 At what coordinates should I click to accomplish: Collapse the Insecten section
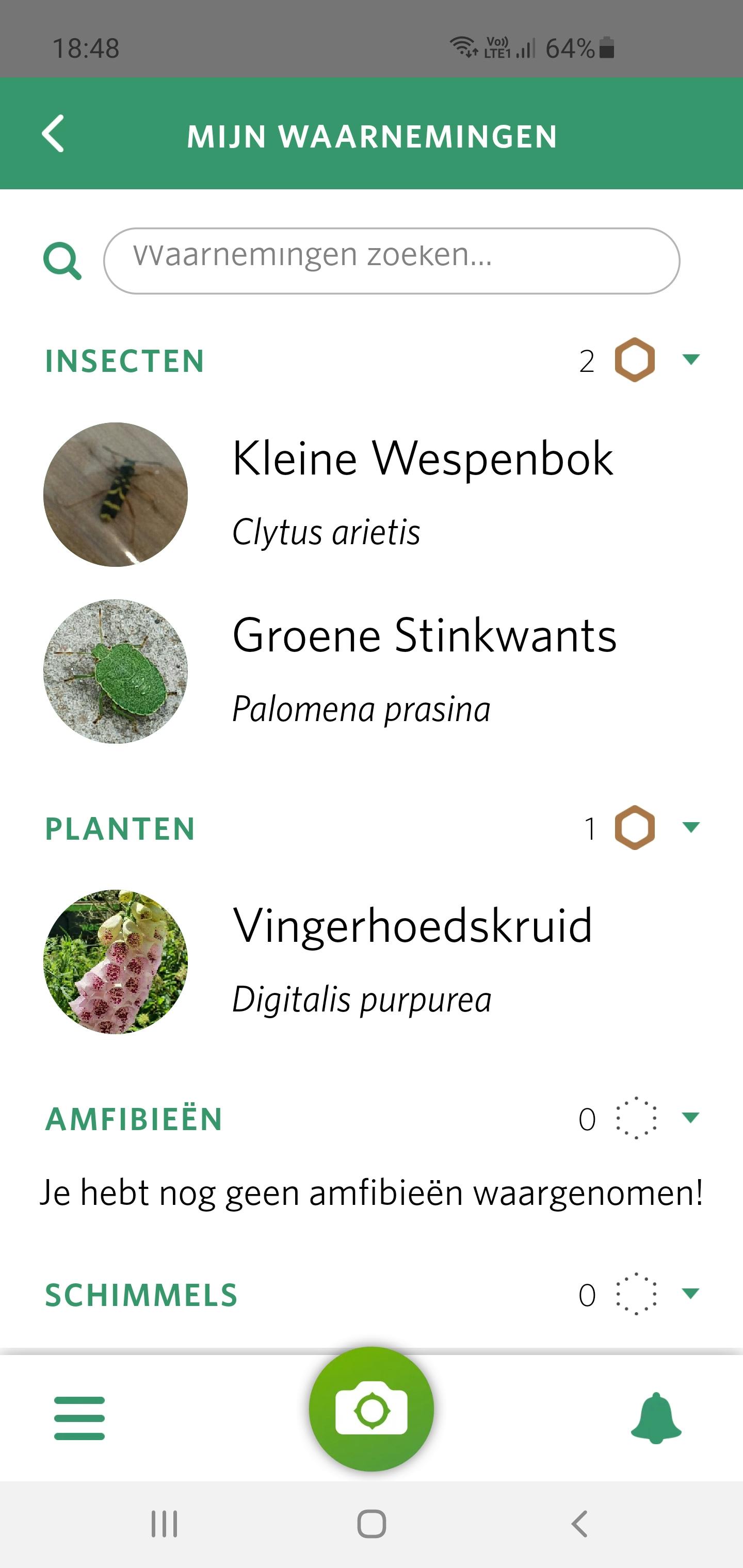[x=690, y=359]
